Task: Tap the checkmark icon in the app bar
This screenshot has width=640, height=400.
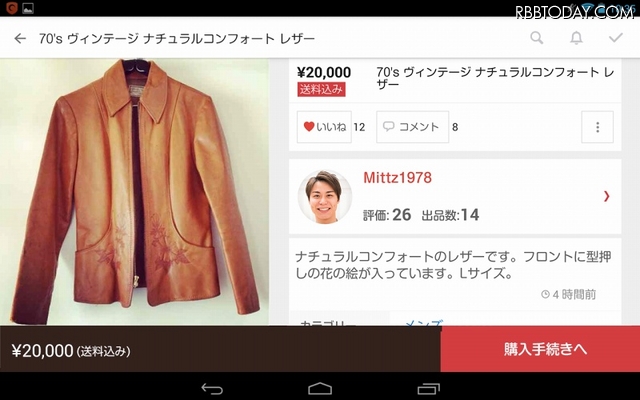Action: pyautogui.click(x=615, y=39)
